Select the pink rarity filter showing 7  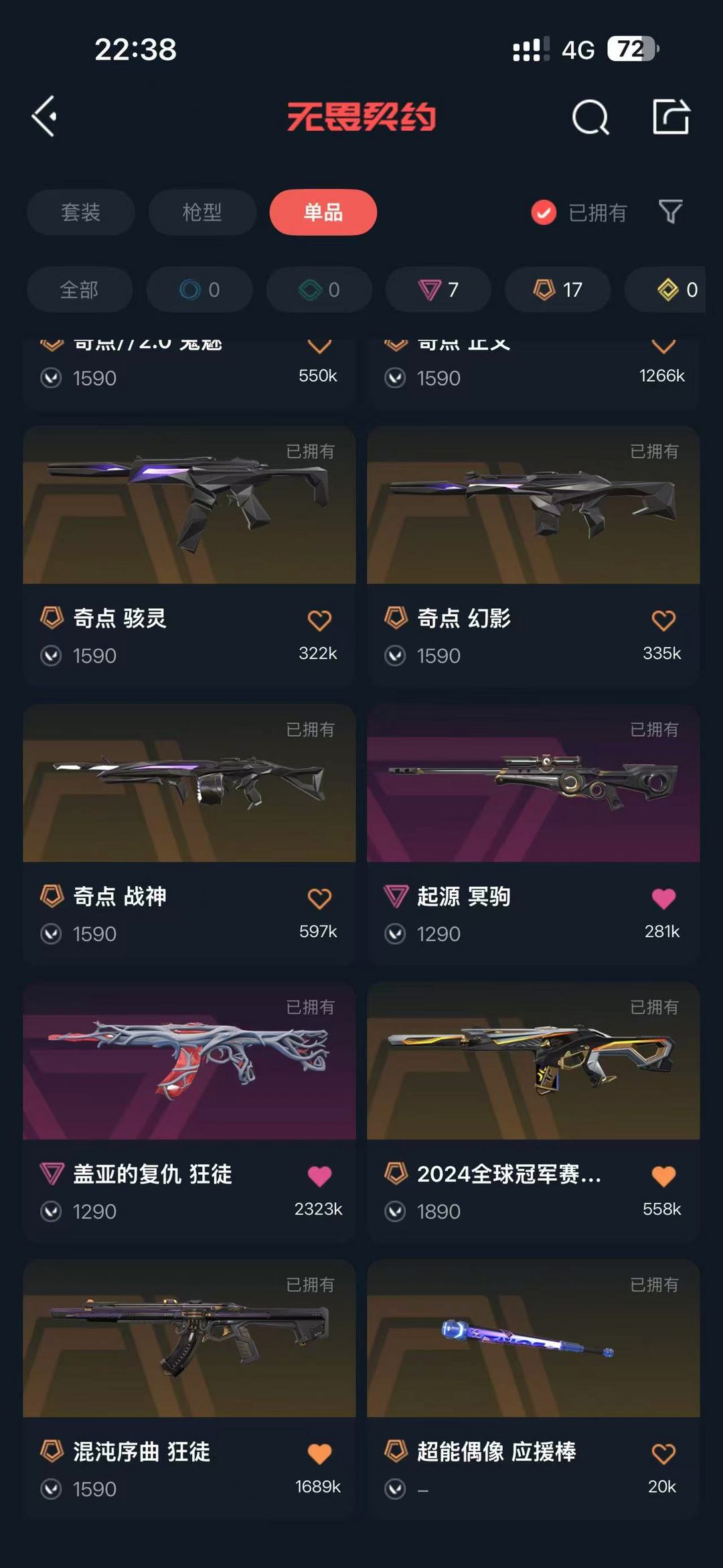click(438, 289)
